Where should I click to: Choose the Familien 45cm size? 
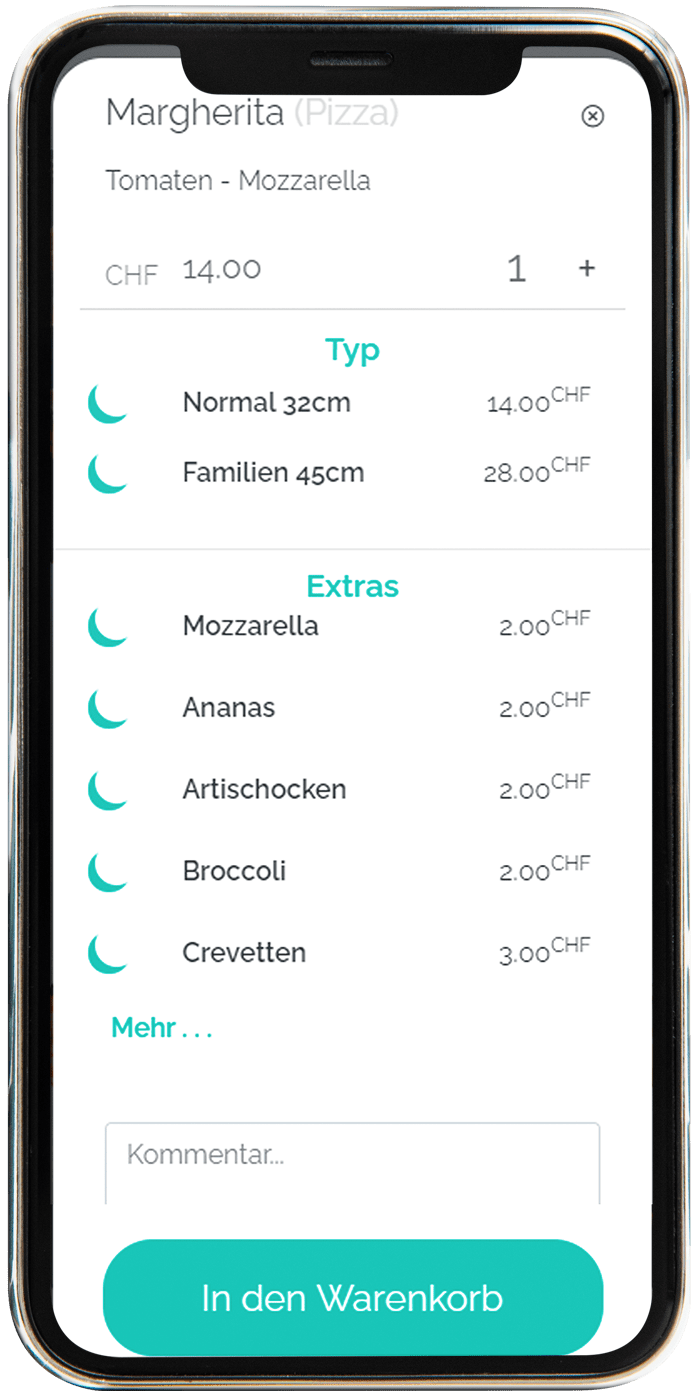click(x=340, y=473)
